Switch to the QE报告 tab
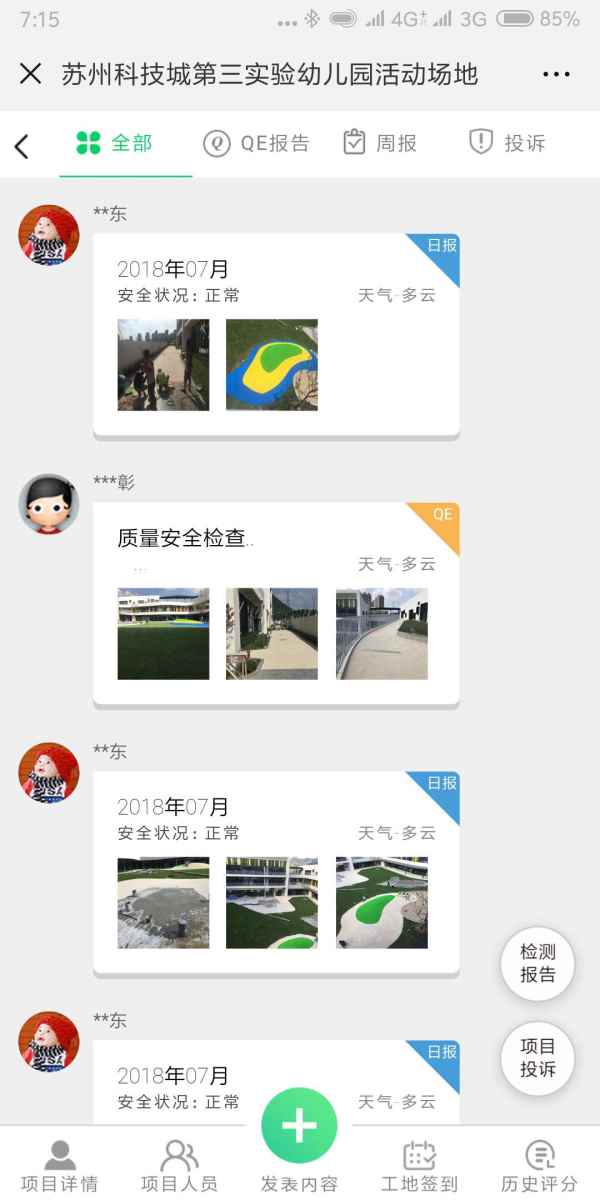Viewport: 600px width, 1200px height. [x=256, y=143]
